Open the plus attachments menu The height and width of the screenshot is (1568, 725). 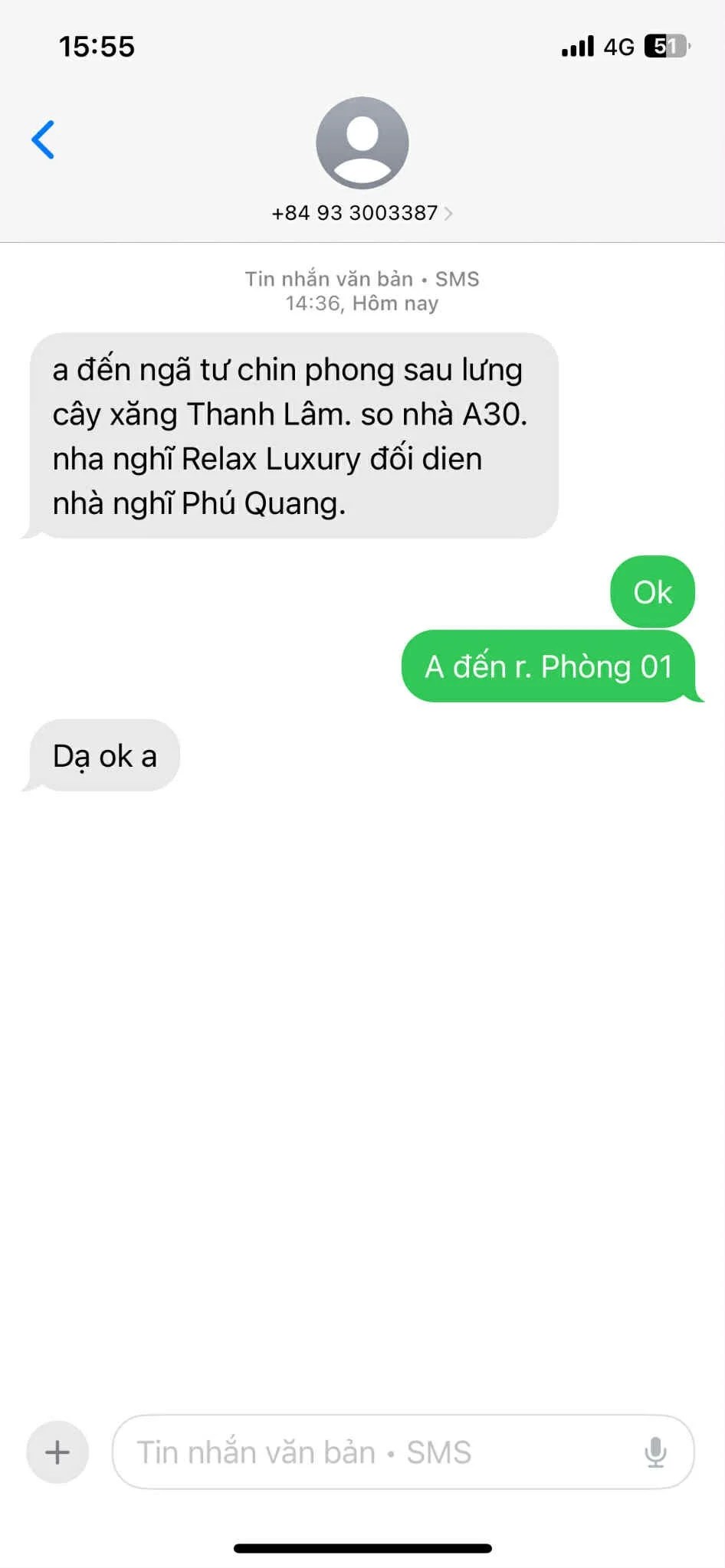(57, 1452)
